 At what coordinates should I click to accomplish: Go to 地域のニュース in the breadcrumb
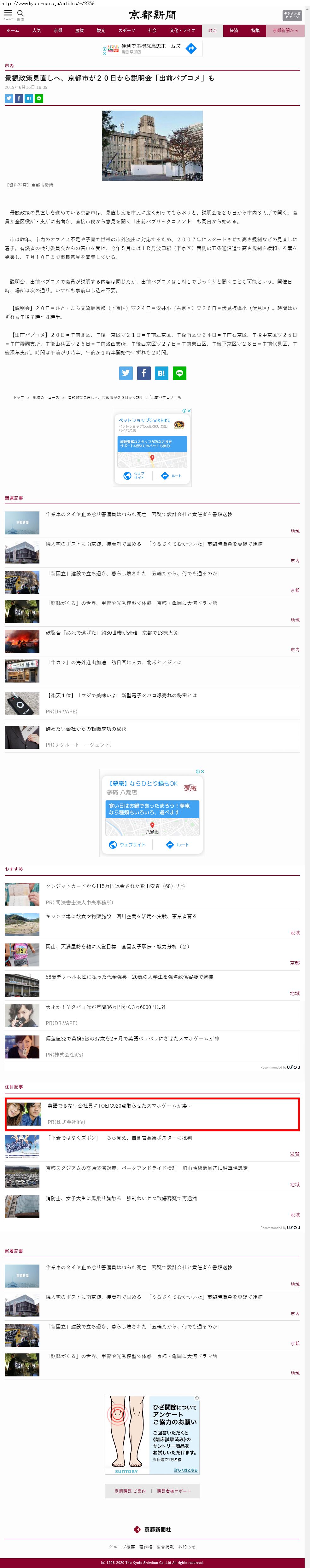[x=46, y=397]
